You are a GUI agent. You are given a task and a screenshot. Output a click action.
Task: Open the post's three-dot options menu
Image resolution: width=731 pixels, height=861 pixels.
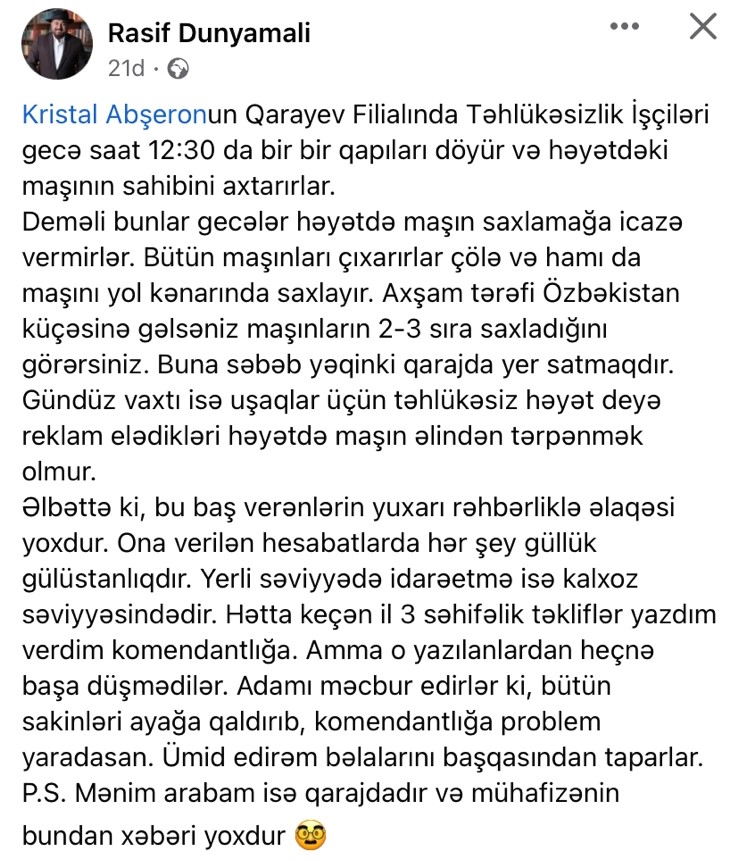tap(624, 27)
